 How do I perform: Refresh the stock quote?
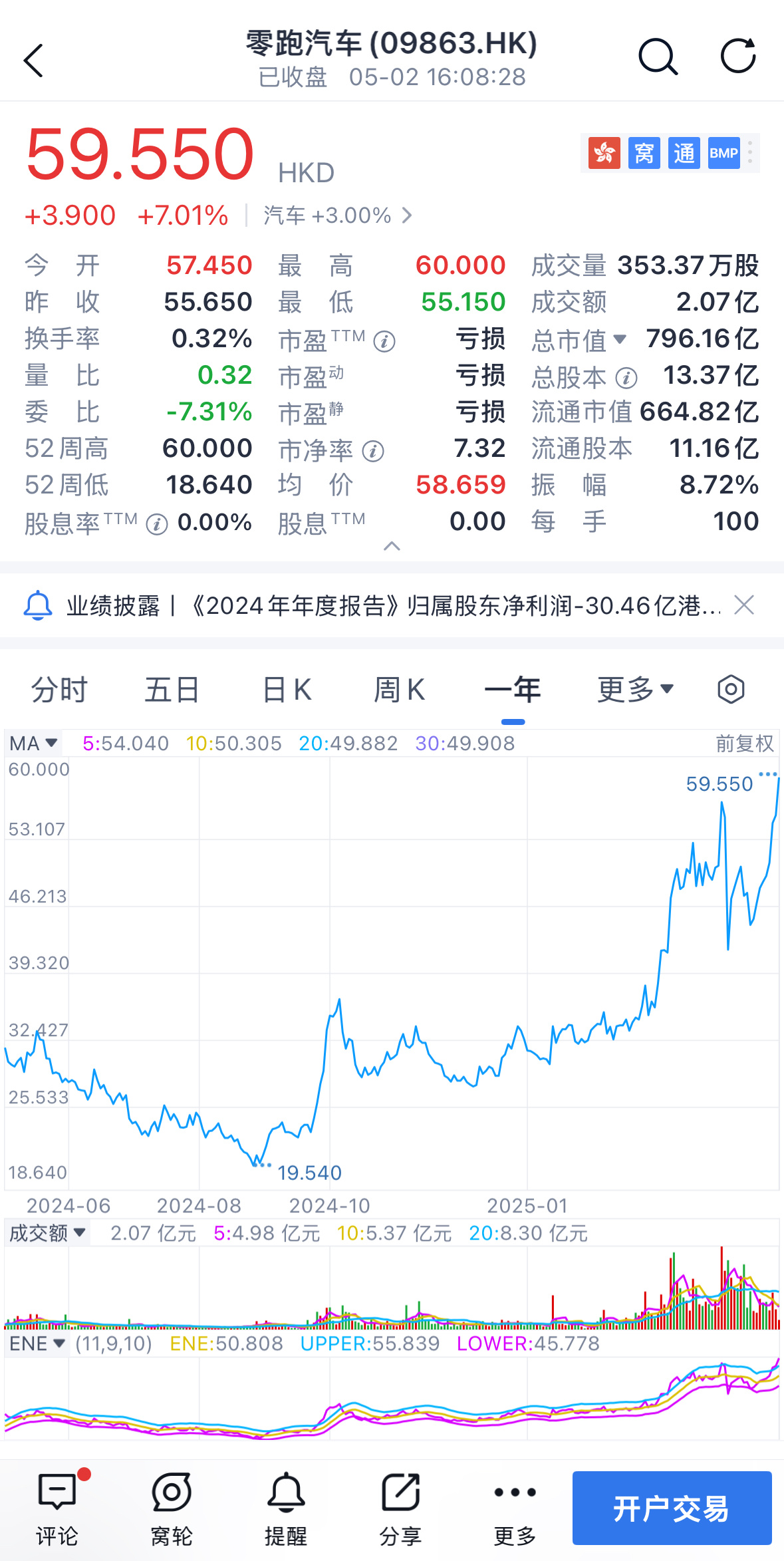(739, 56)
